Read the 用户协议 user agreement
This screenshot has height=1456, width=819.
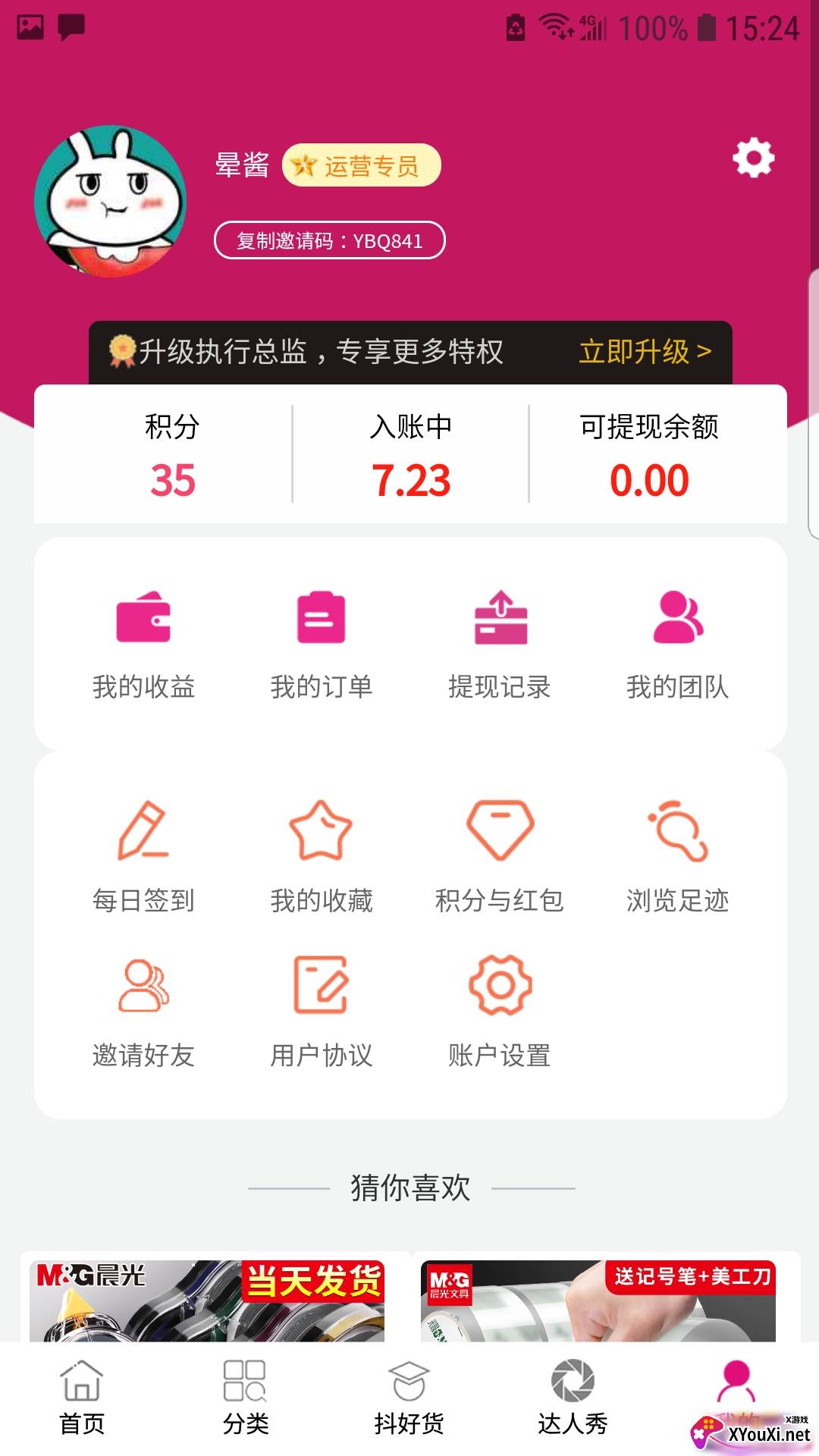(322, 1012)
